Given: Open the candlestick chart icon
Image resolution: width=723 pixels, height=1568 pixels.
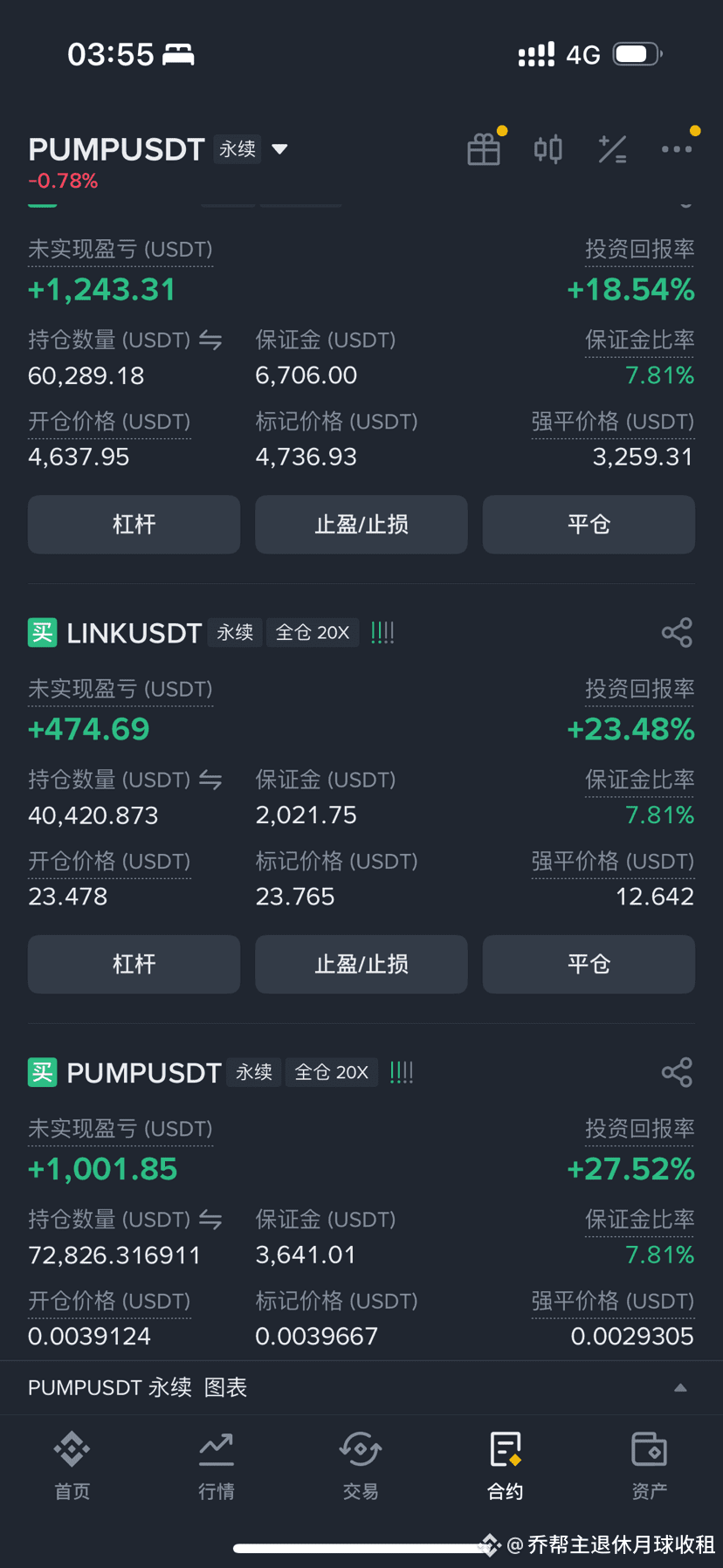Looking at the screenshot, I should coord(548,149).
